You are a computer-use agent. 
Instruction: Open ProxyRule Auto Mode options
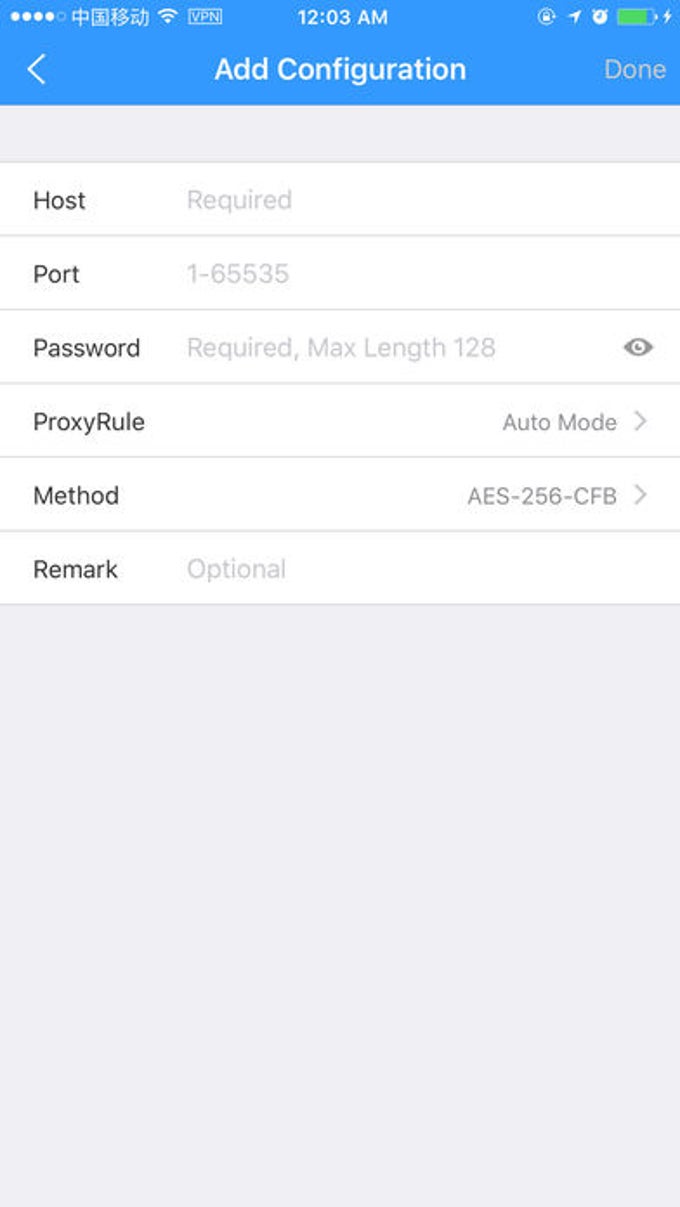point(575,422)
